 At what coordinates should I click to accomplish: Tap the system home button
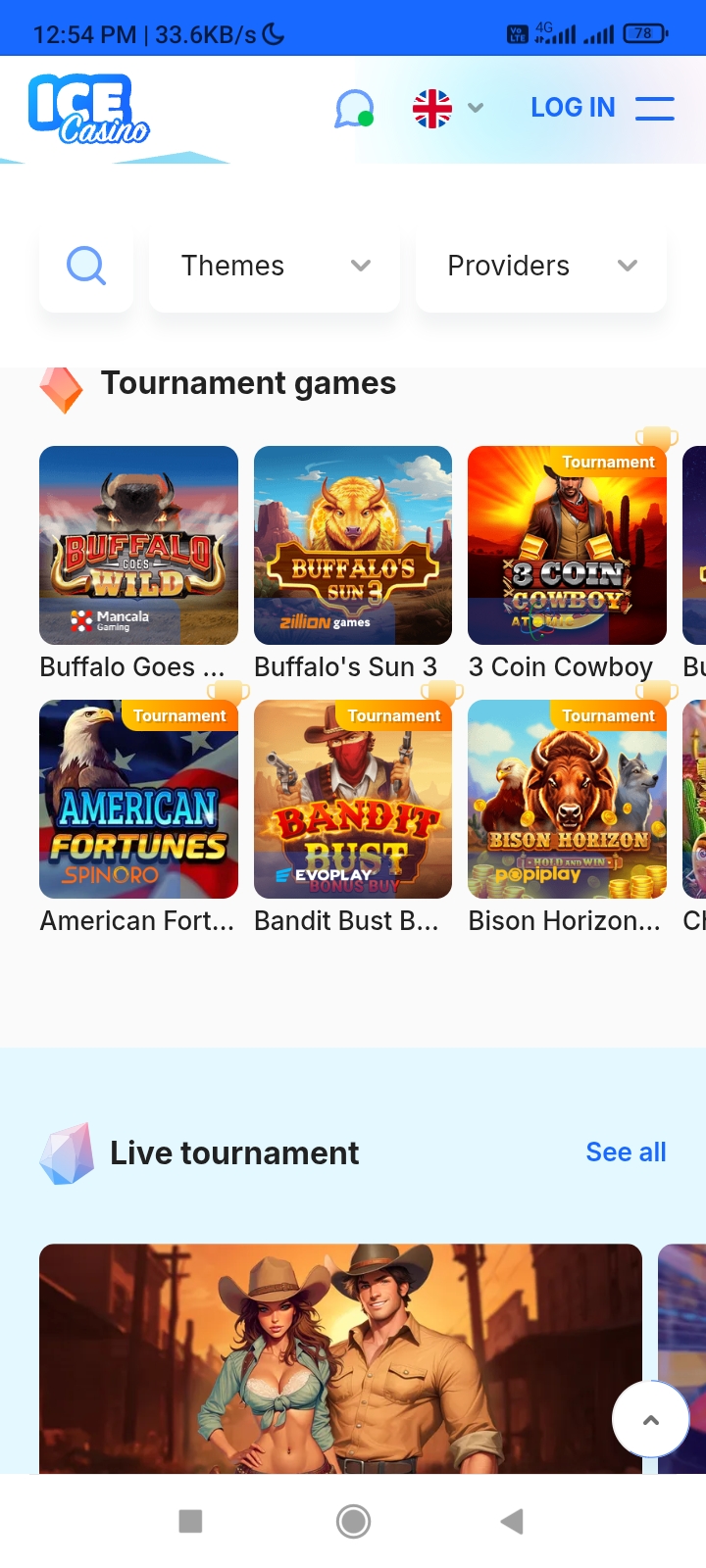click(x=353, y=1521)
